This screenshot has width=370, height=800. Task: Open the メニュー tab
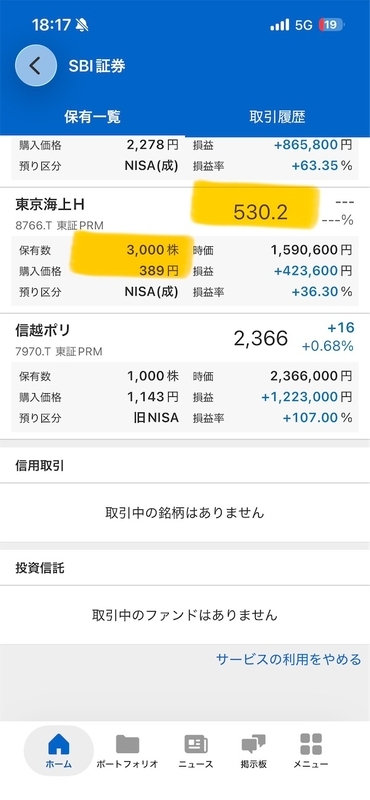coord(311,751)
